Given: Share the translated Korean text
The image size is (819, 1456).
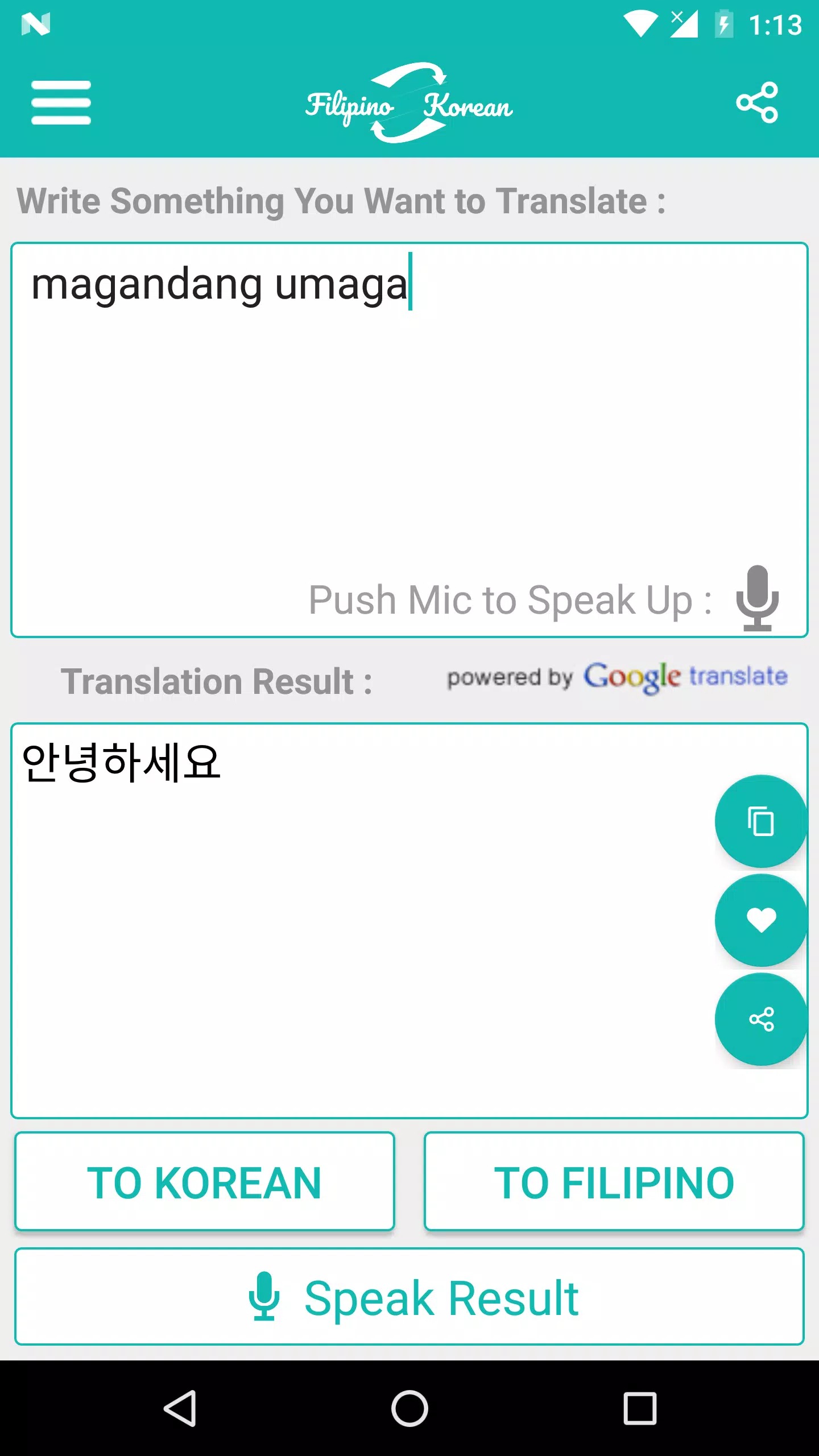Looking at the screenshot, I should [x=760, y=1019].
